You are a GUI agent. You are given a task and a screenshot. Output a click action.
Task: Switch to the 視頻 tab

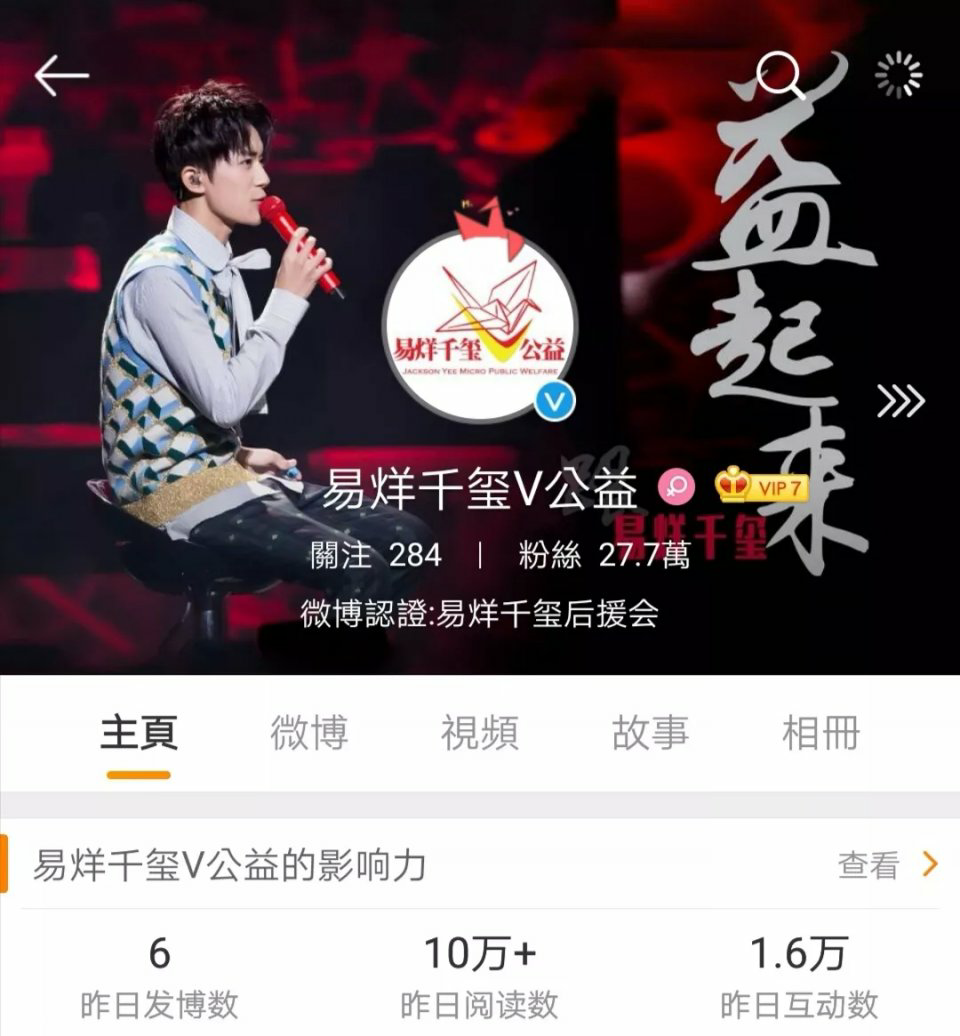(x=480, y=734)
